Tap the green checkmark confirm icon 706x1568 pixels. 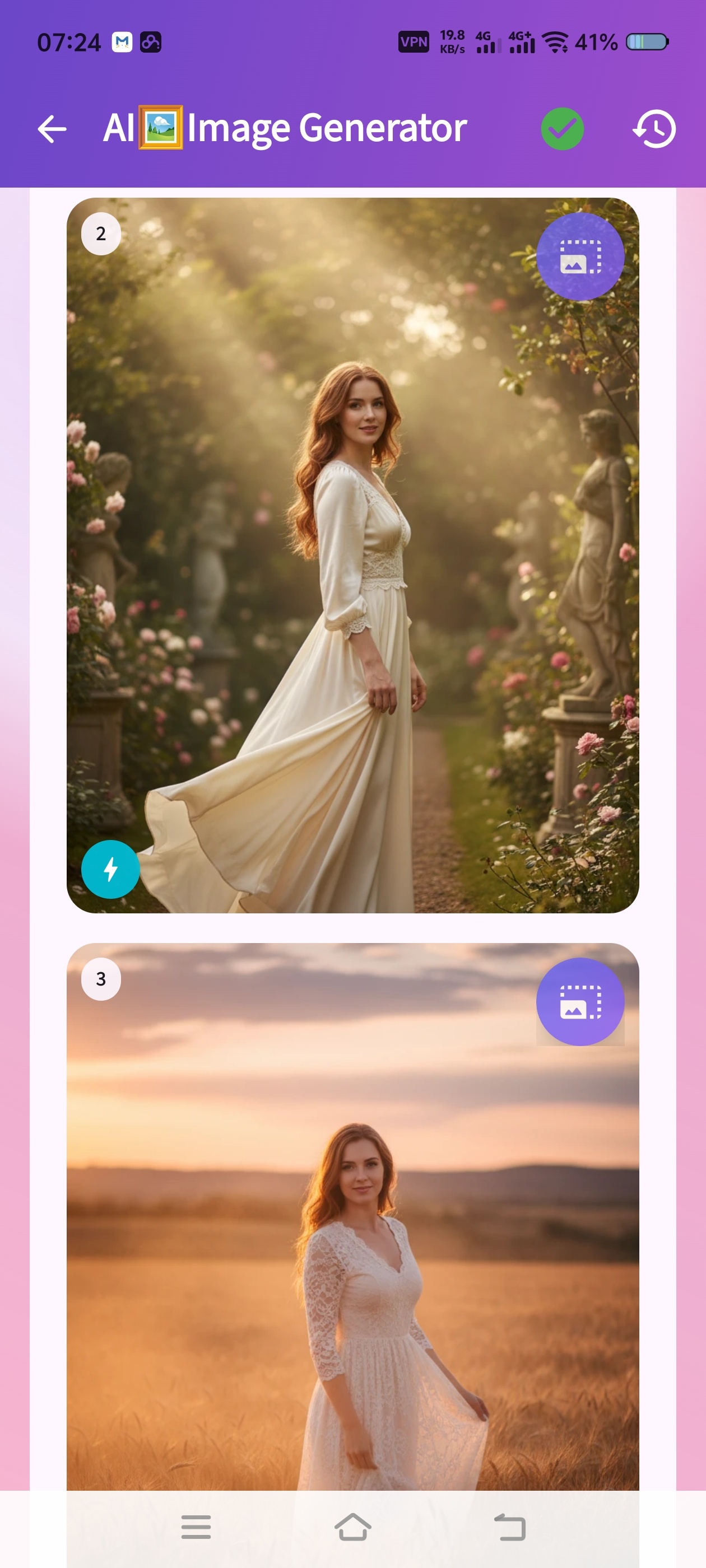561,129
